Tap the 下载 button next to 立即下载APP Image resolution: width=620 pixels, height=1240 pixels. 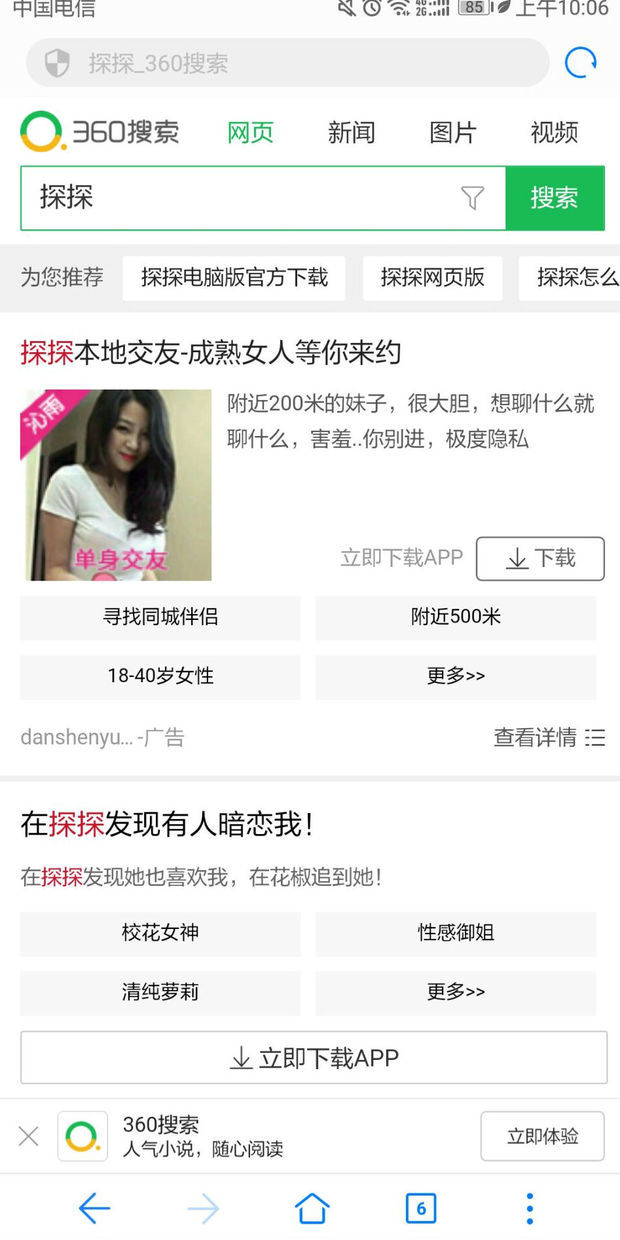(x=540, y=558)
